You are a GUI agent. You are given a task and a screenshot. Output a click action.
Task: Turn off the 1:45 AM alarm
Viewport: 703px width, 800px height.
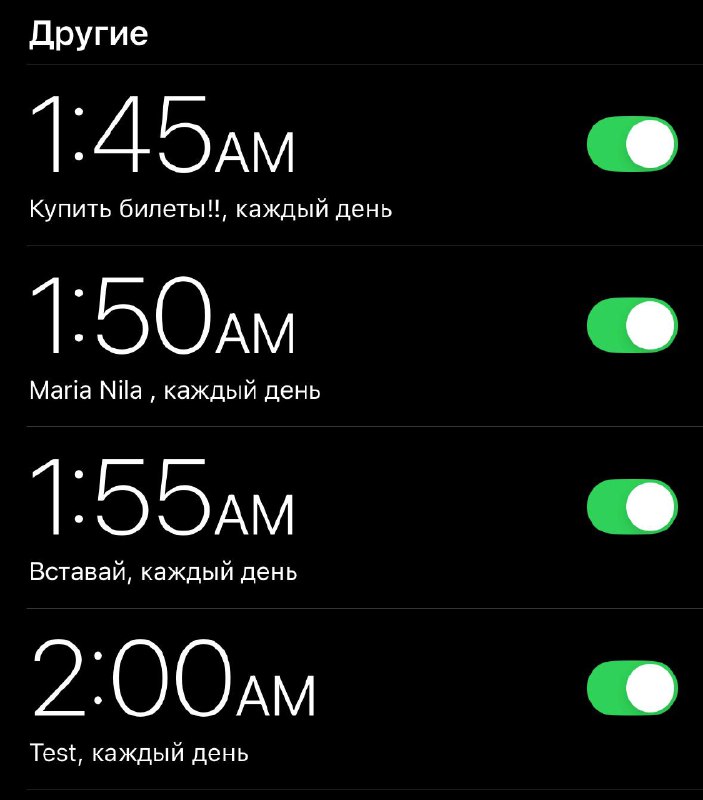pos(632,145)
